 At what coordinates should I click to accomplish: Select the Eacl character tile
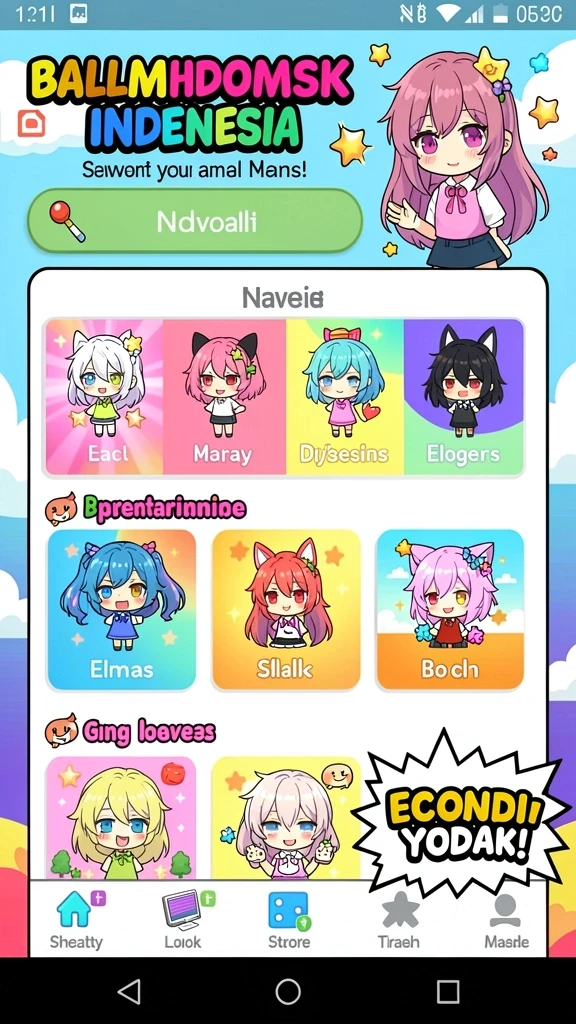click(x=103, y=397)
